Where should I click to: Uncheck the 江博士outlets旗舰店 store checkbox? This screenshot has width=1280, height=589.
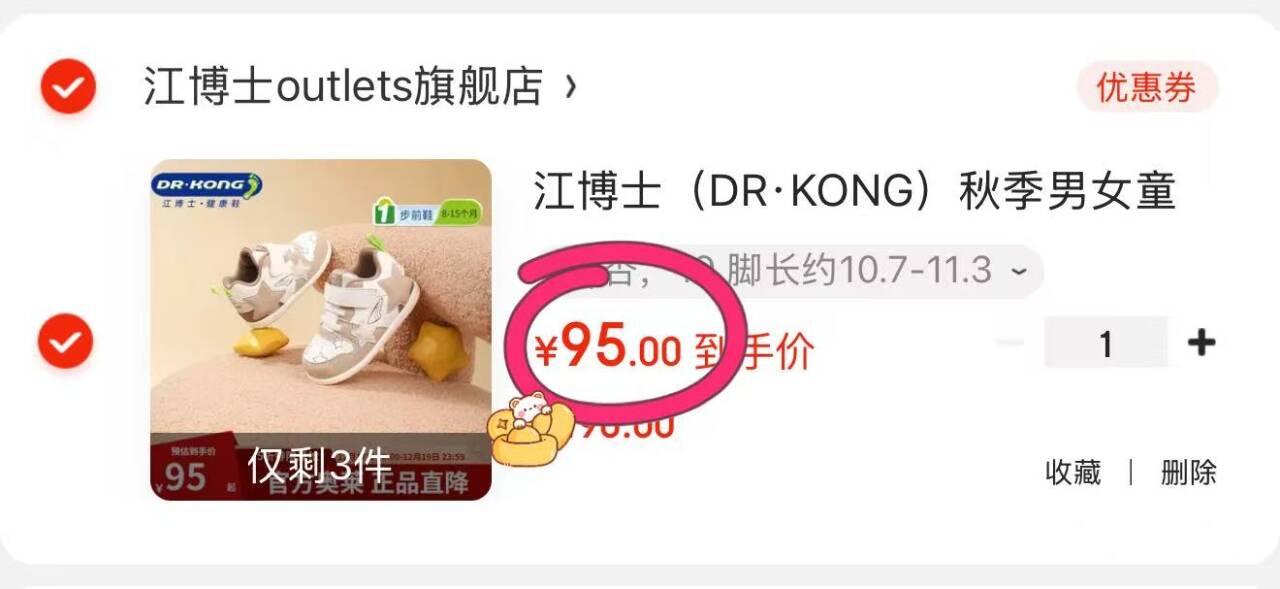point(68,87)
